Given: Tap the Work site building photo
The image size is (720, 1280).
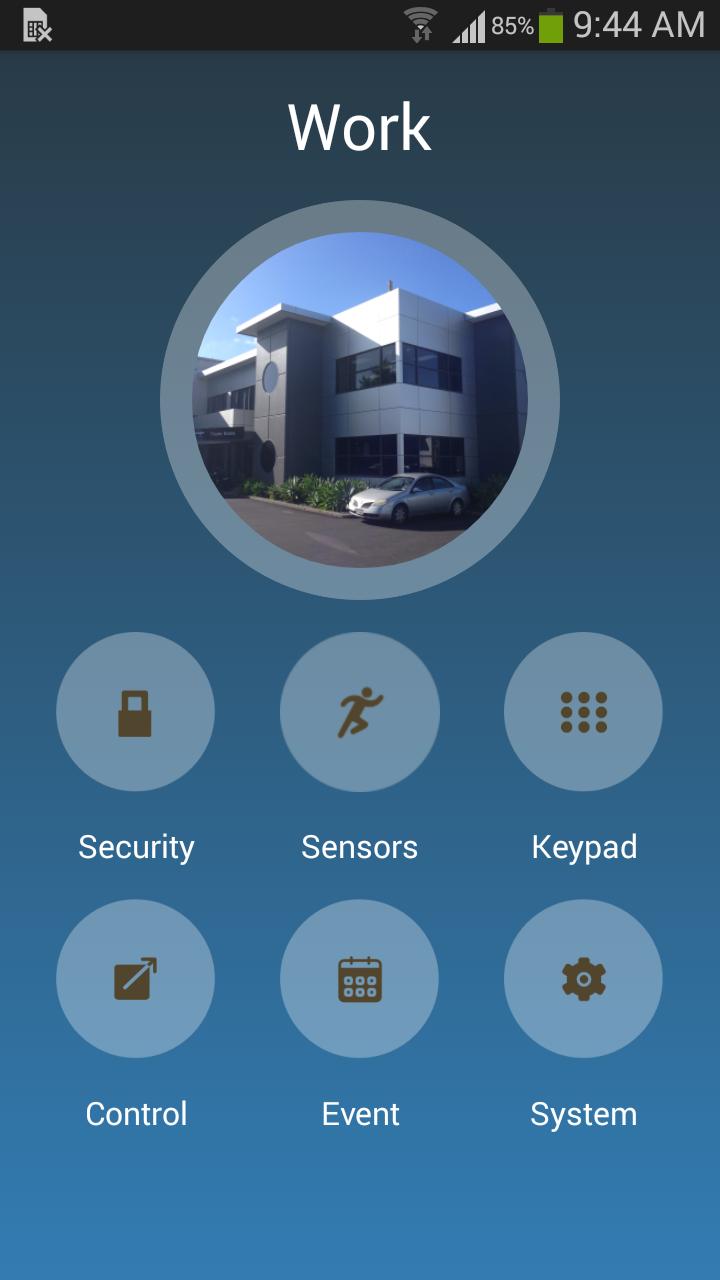Looking at the screenshot, I should point(360,400).
